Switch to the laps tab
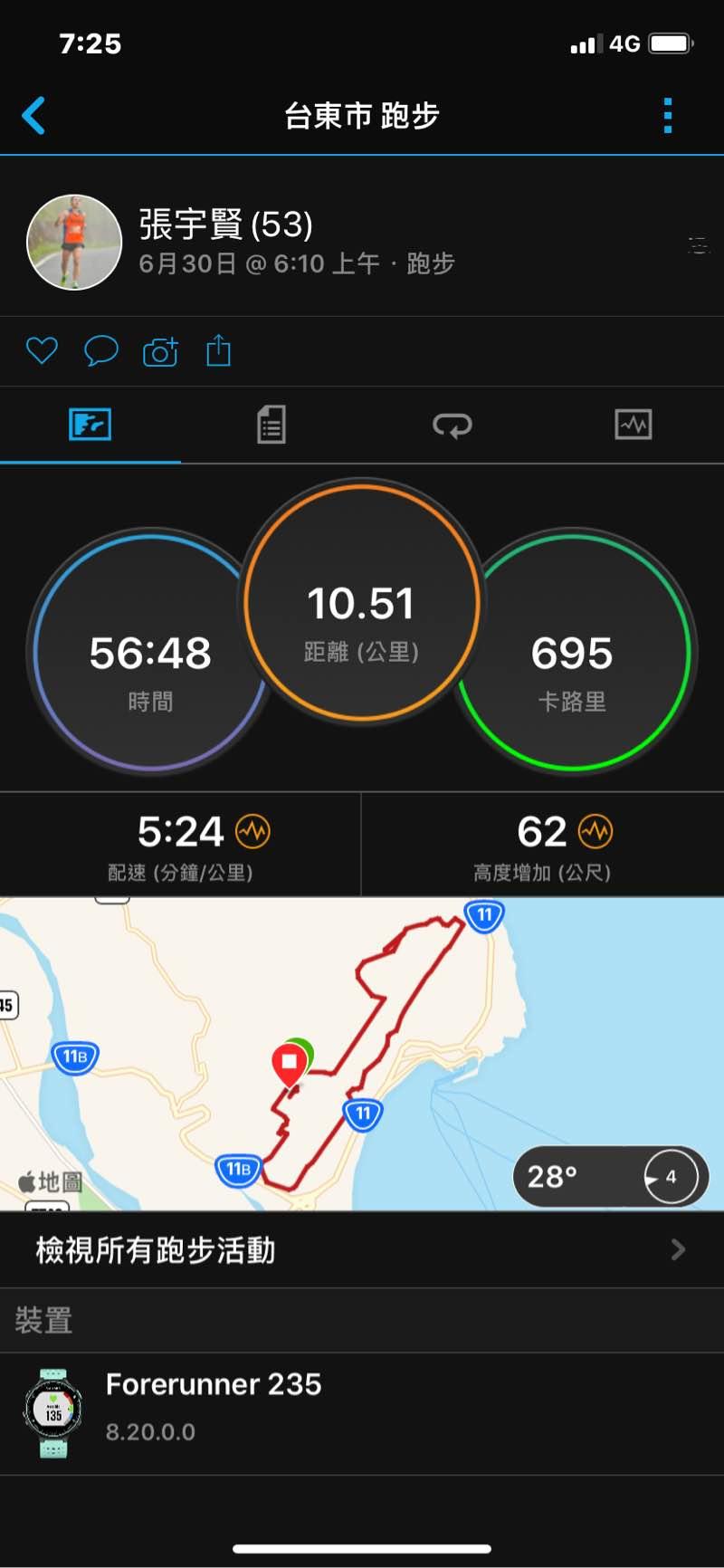 coord(452,425)
